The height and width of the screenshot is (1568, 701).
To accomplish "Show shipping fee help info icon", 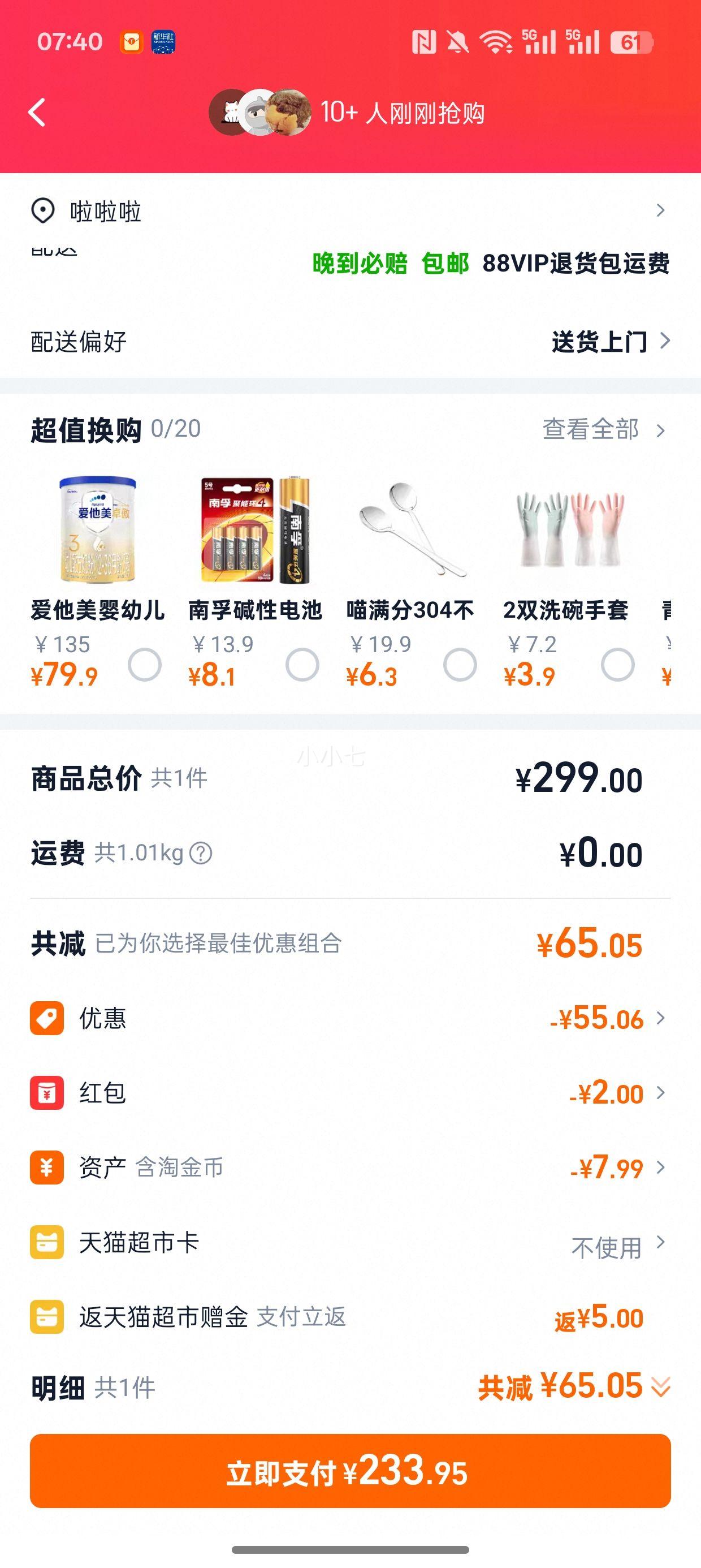I will [x=201, y=854].
